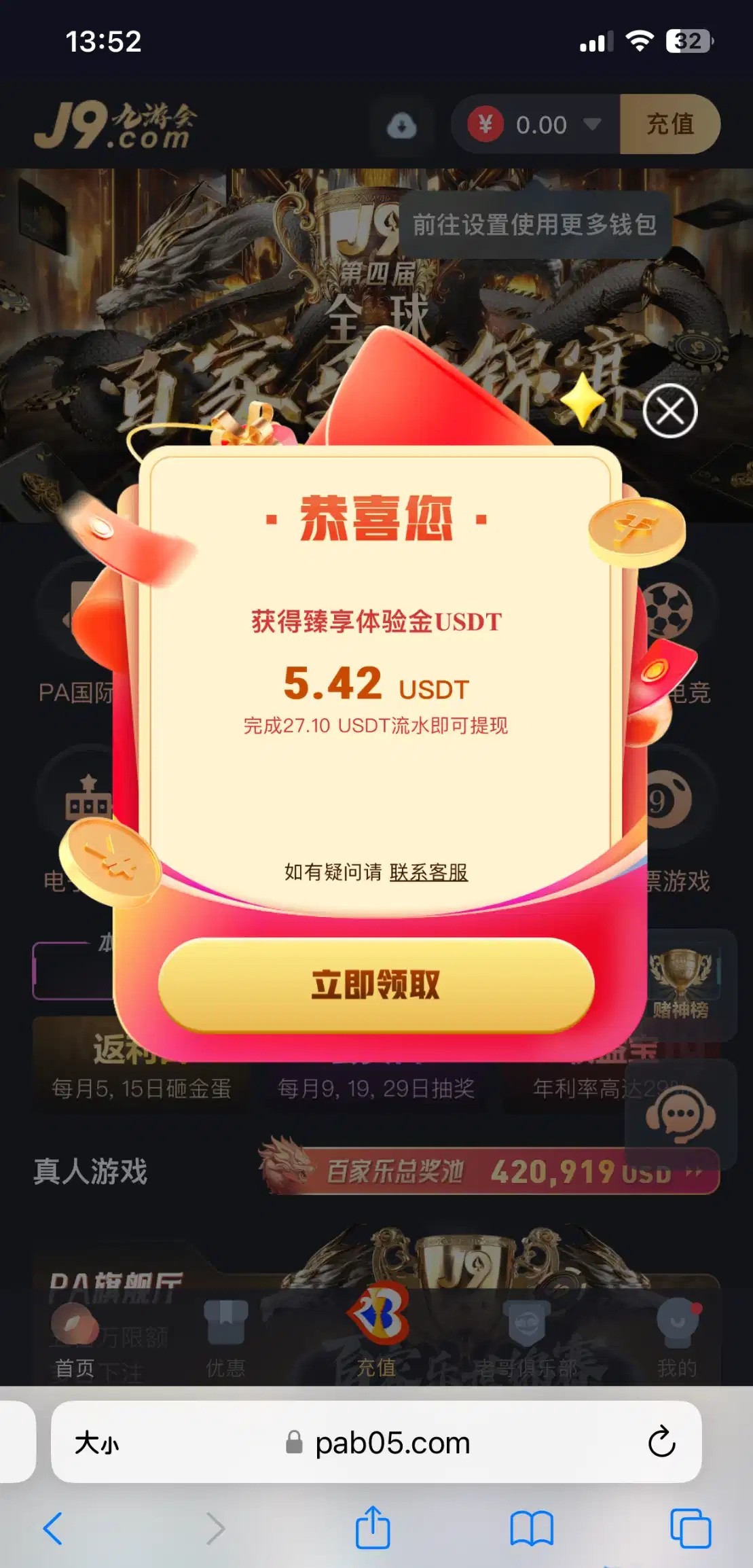The width and height of the screenshot is (753, 1568).
Task: Open the 联系客服 customer service link
Action: pyautogui.click(x=428, y=872)
